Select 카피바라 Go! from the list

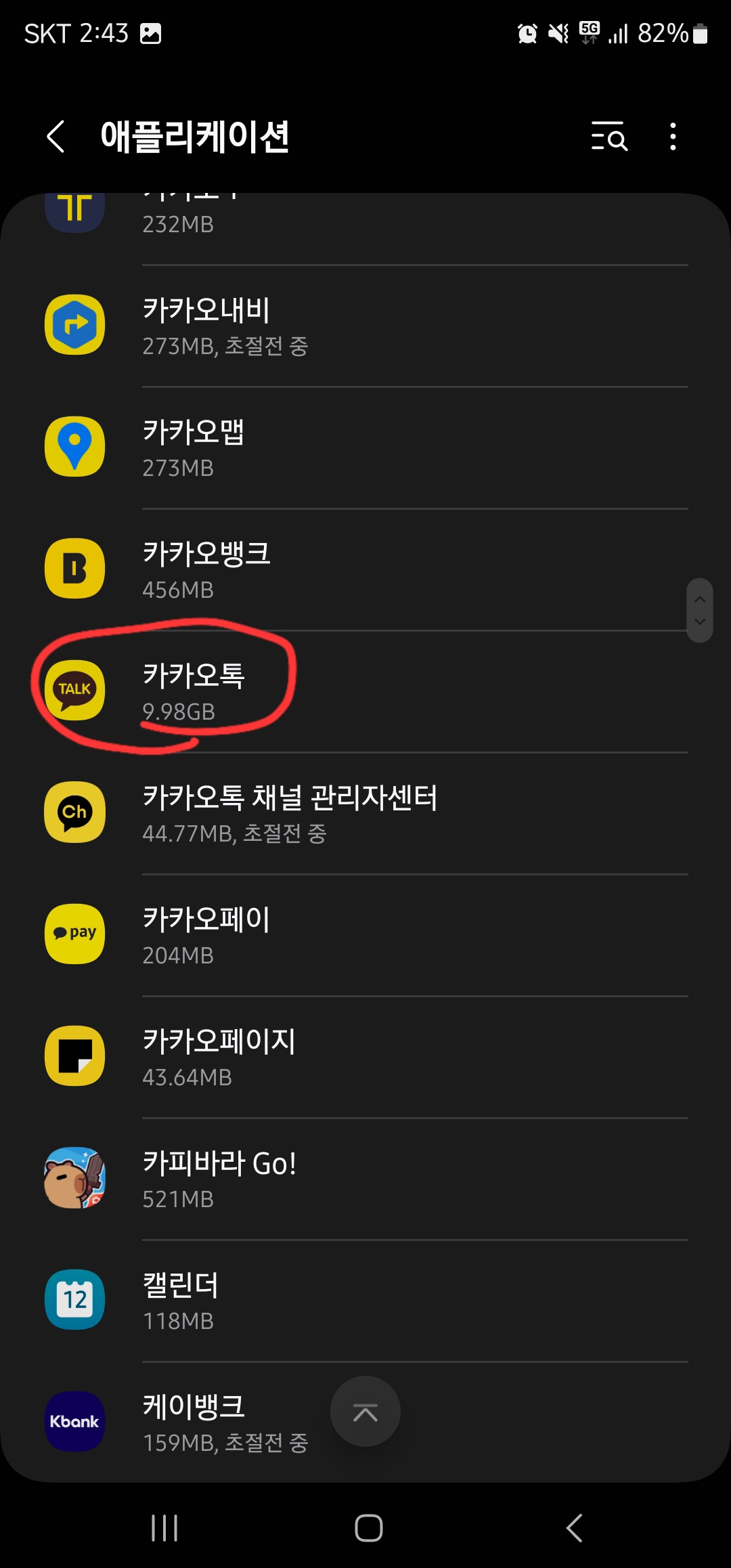tap(365, 1179)
